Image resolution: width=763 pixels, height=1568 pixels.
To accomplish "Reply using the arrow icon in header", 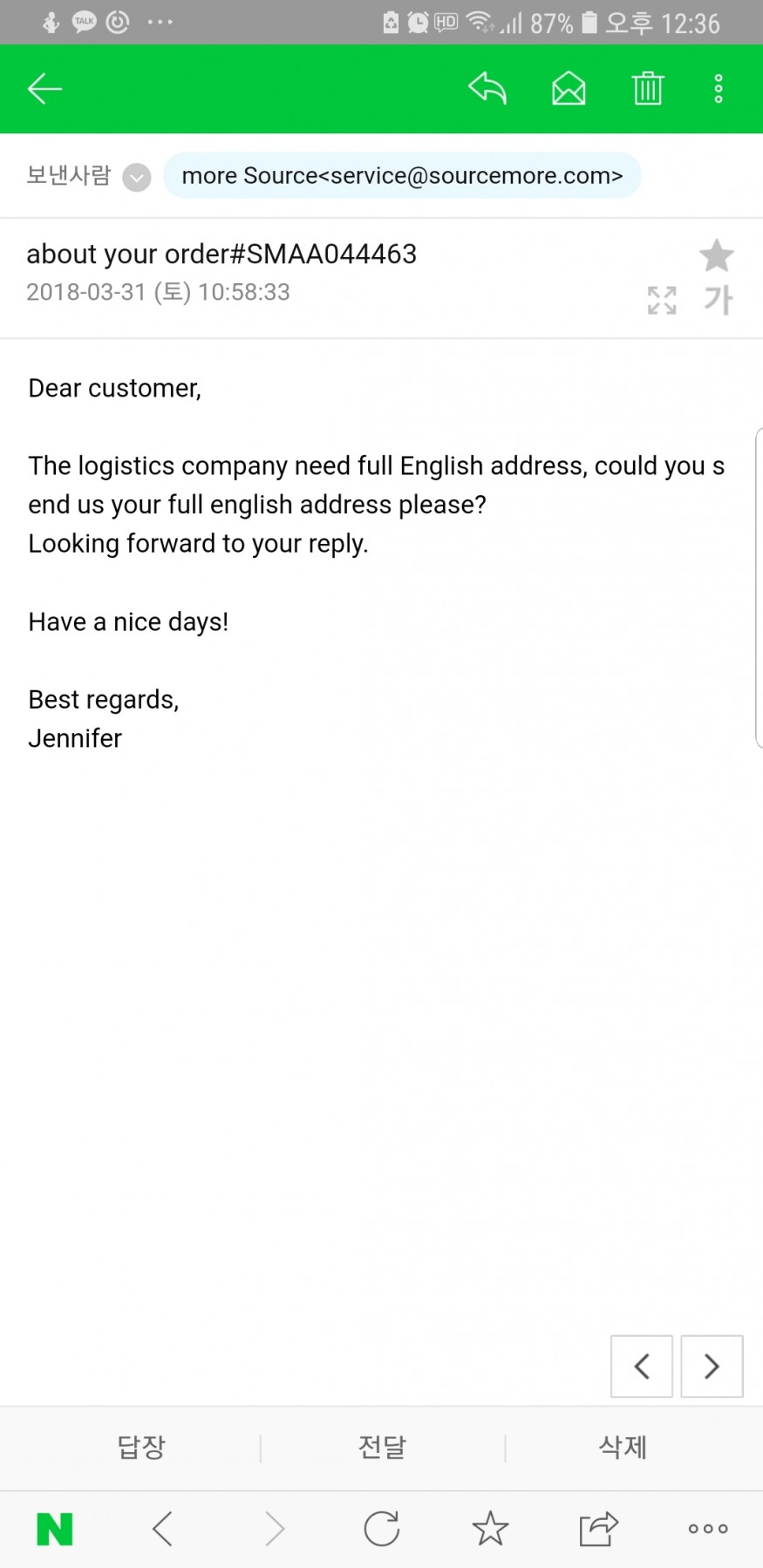I will pos(487,88).
